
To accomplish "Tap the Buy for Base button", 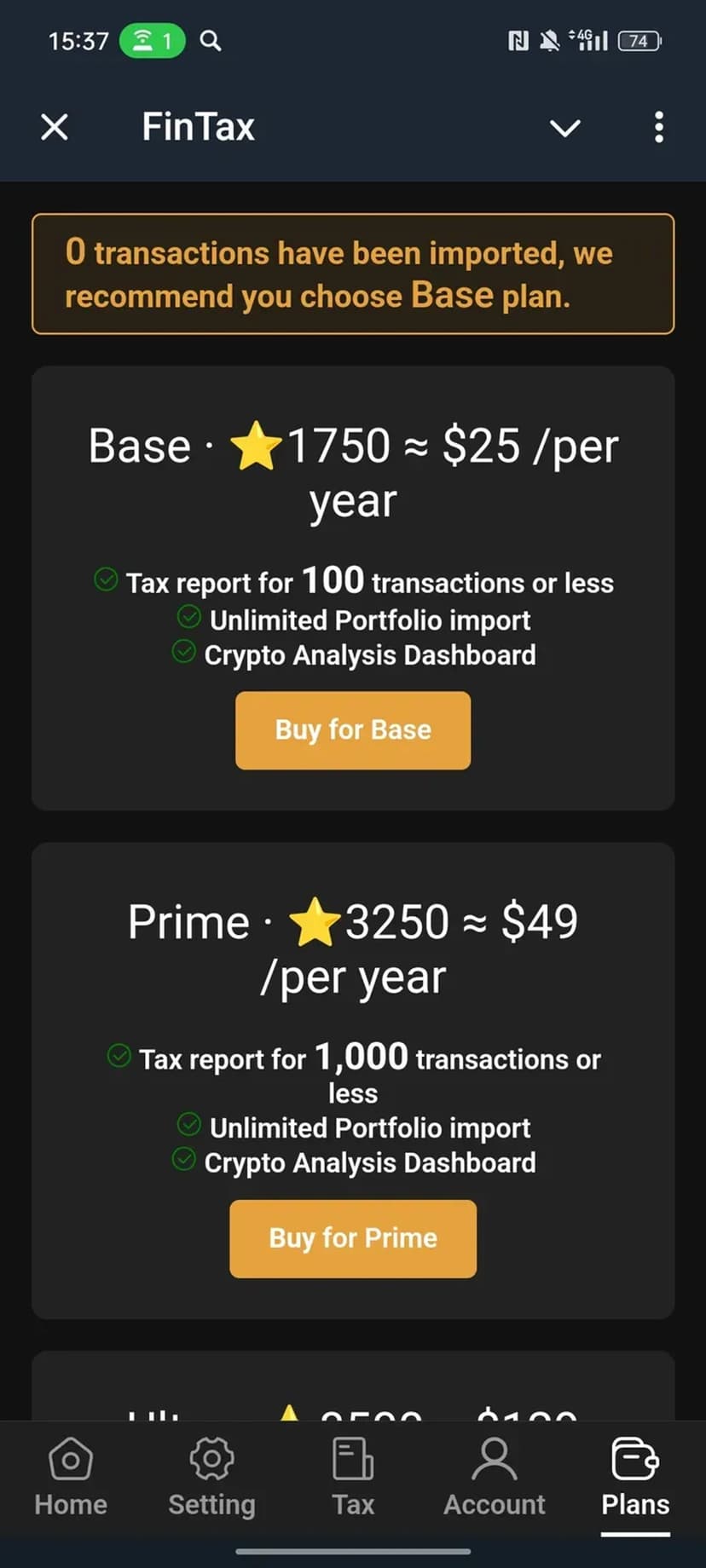I will [x=353, y=730].
